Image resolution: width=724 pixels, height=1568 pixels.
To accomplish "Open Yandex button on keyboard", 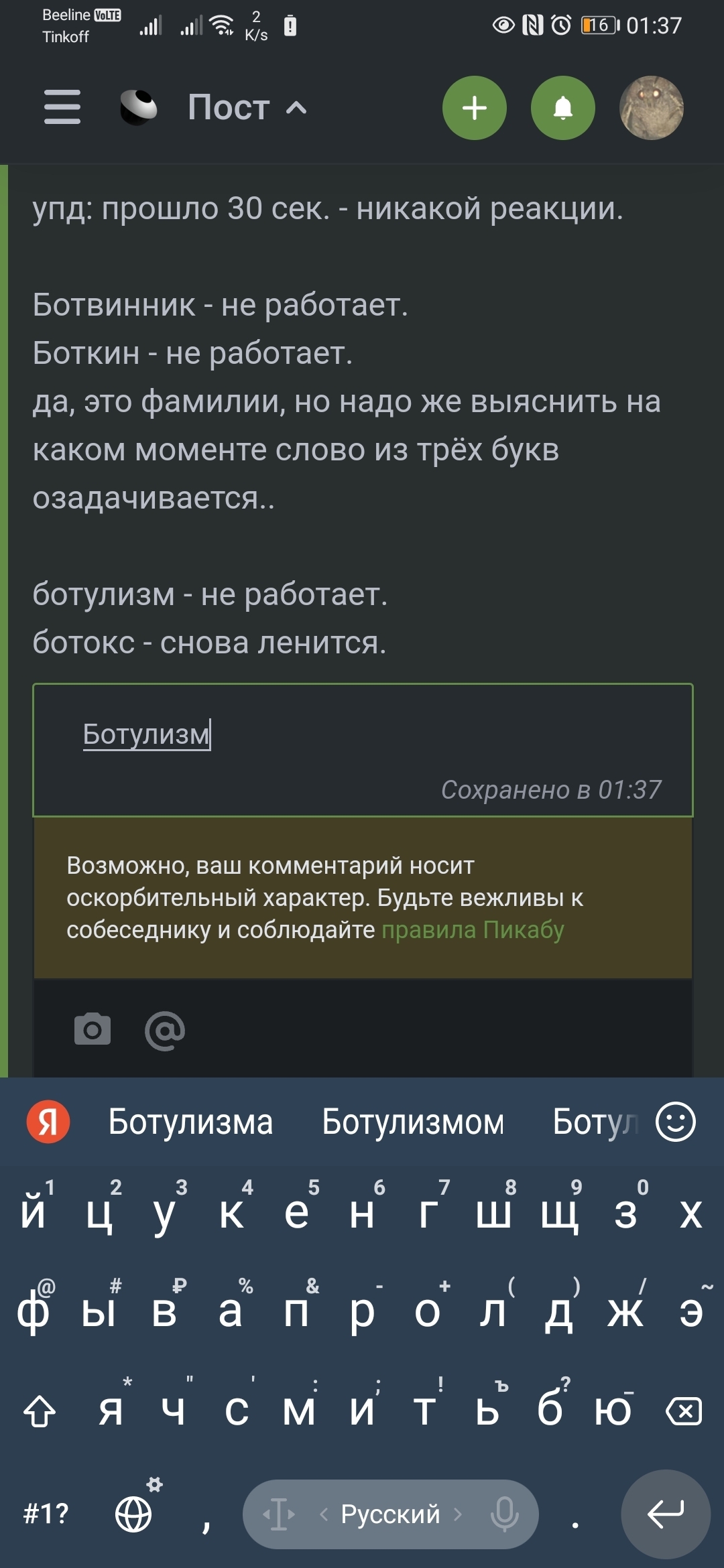I will tap(48, 1122).
